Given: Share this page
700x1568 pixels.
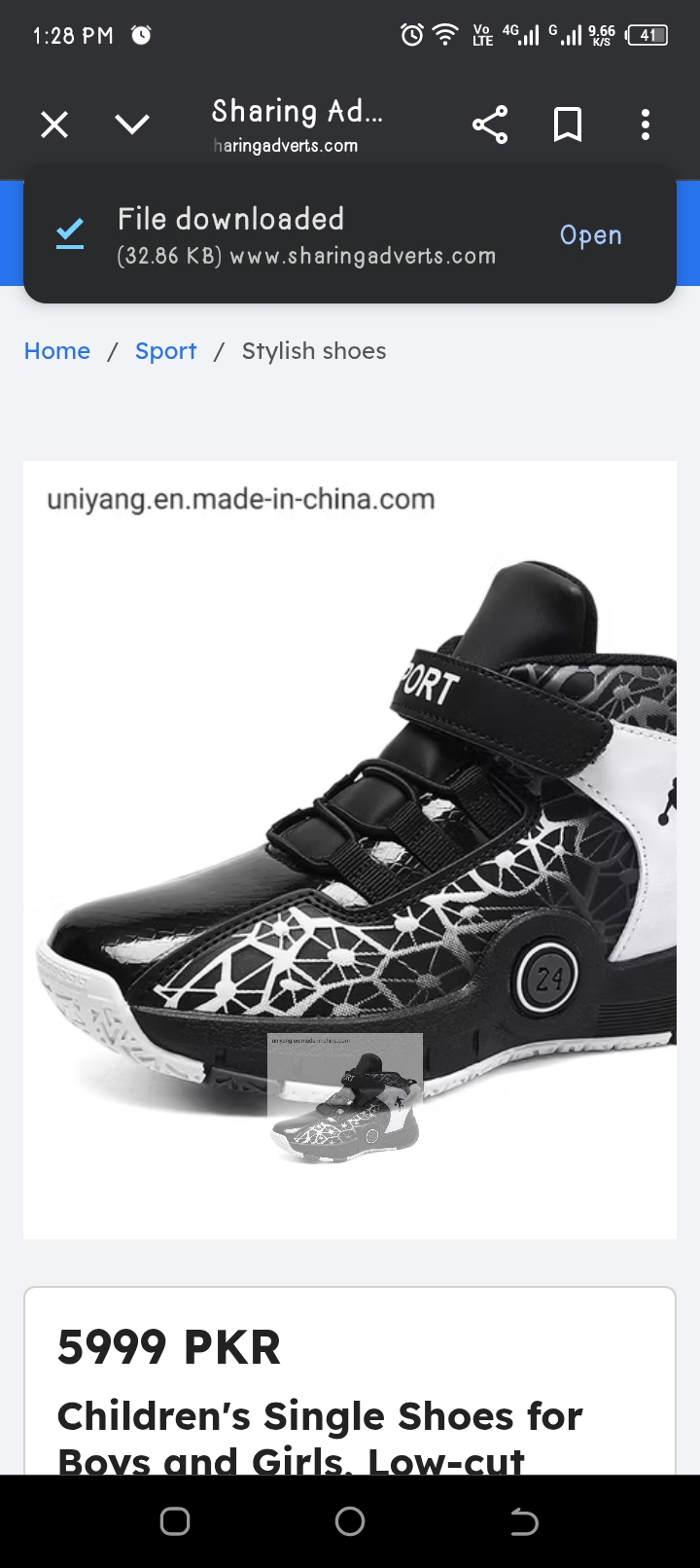Looking at the screenshot, I should coord(490,125).
